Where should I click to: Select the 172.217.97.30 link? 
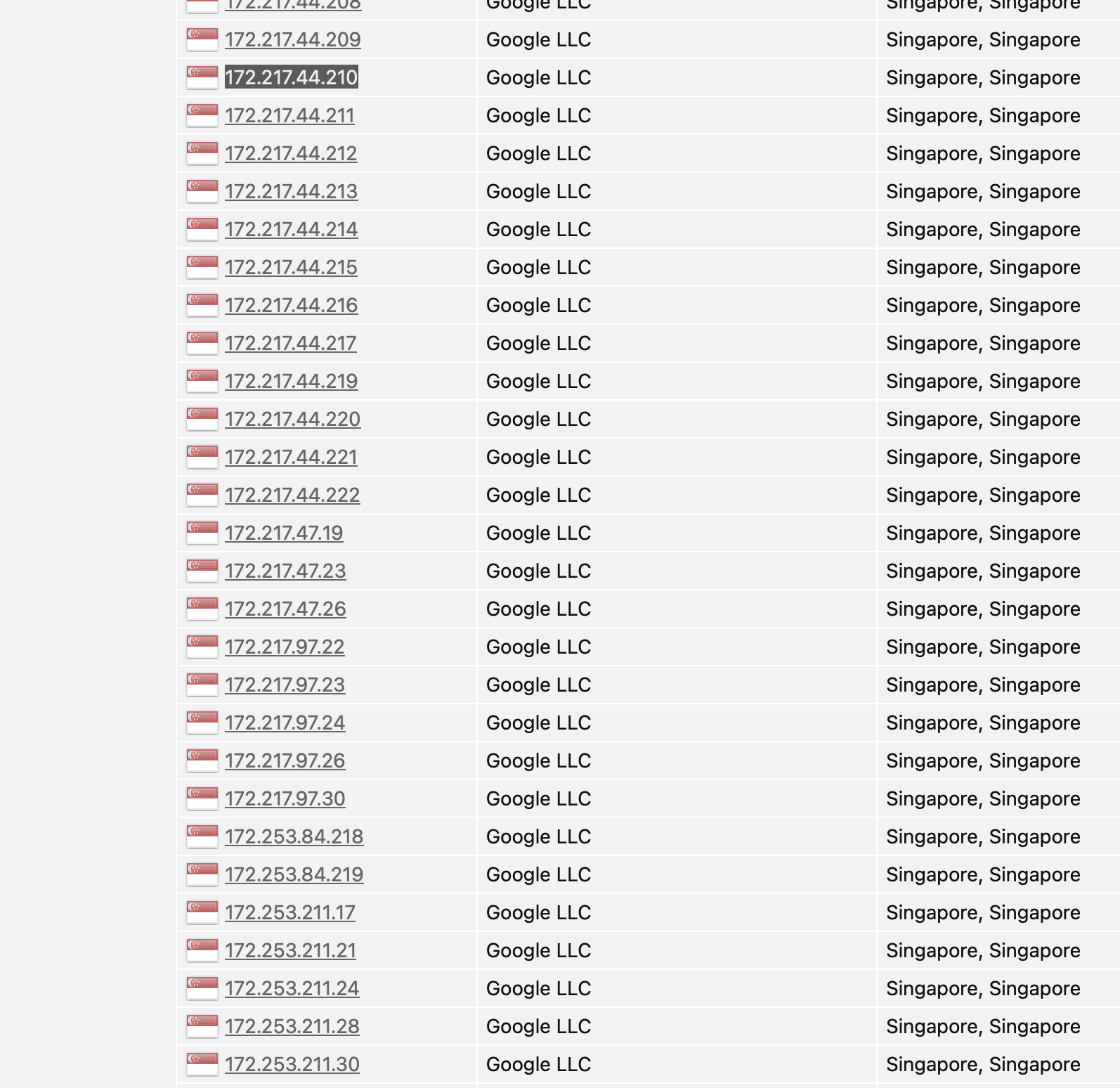click(285, 798)
